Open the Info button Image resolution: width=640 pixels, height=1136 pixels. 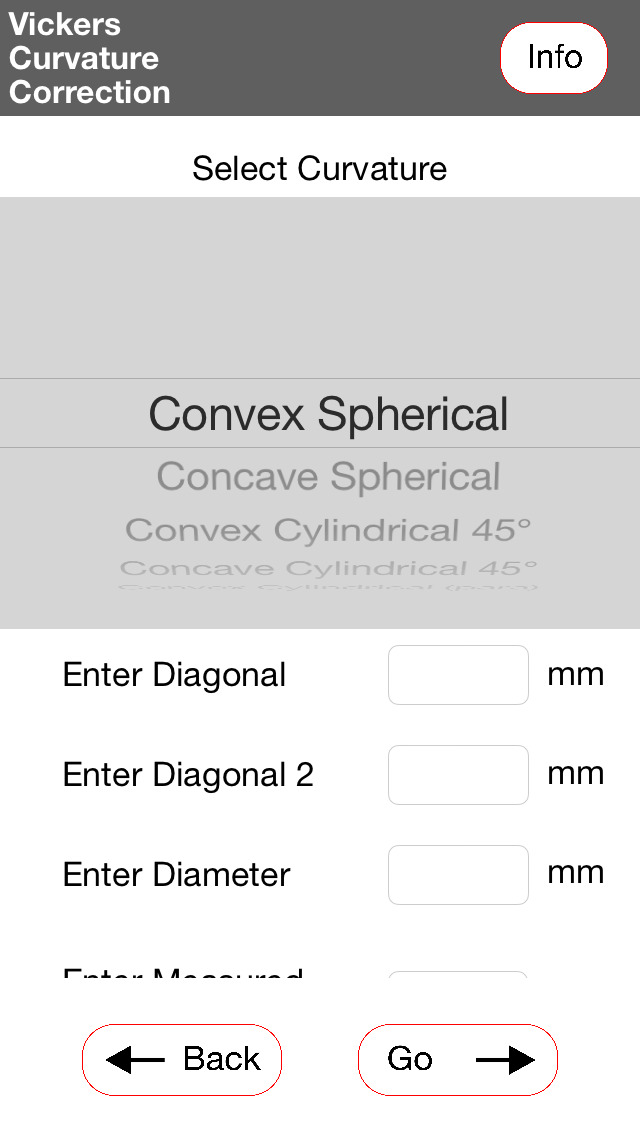coord(554,58)
